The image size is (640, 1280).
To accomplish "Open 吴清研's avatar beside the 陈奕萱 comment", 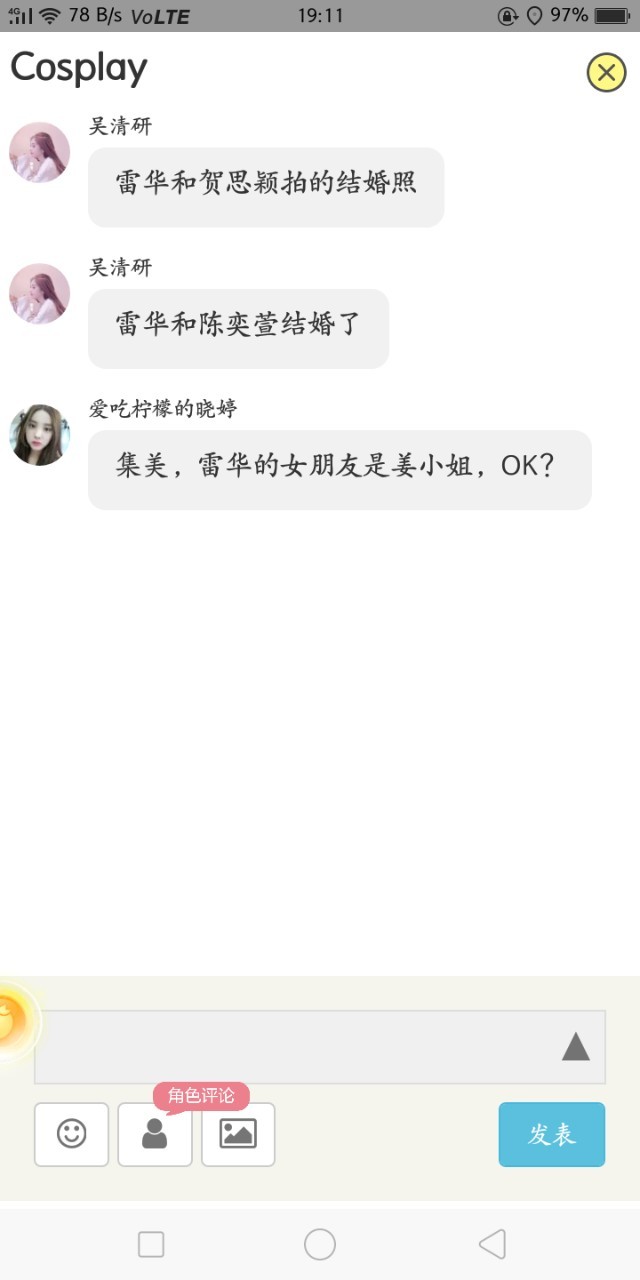I will pyautogui.click(x=40, y=294).
